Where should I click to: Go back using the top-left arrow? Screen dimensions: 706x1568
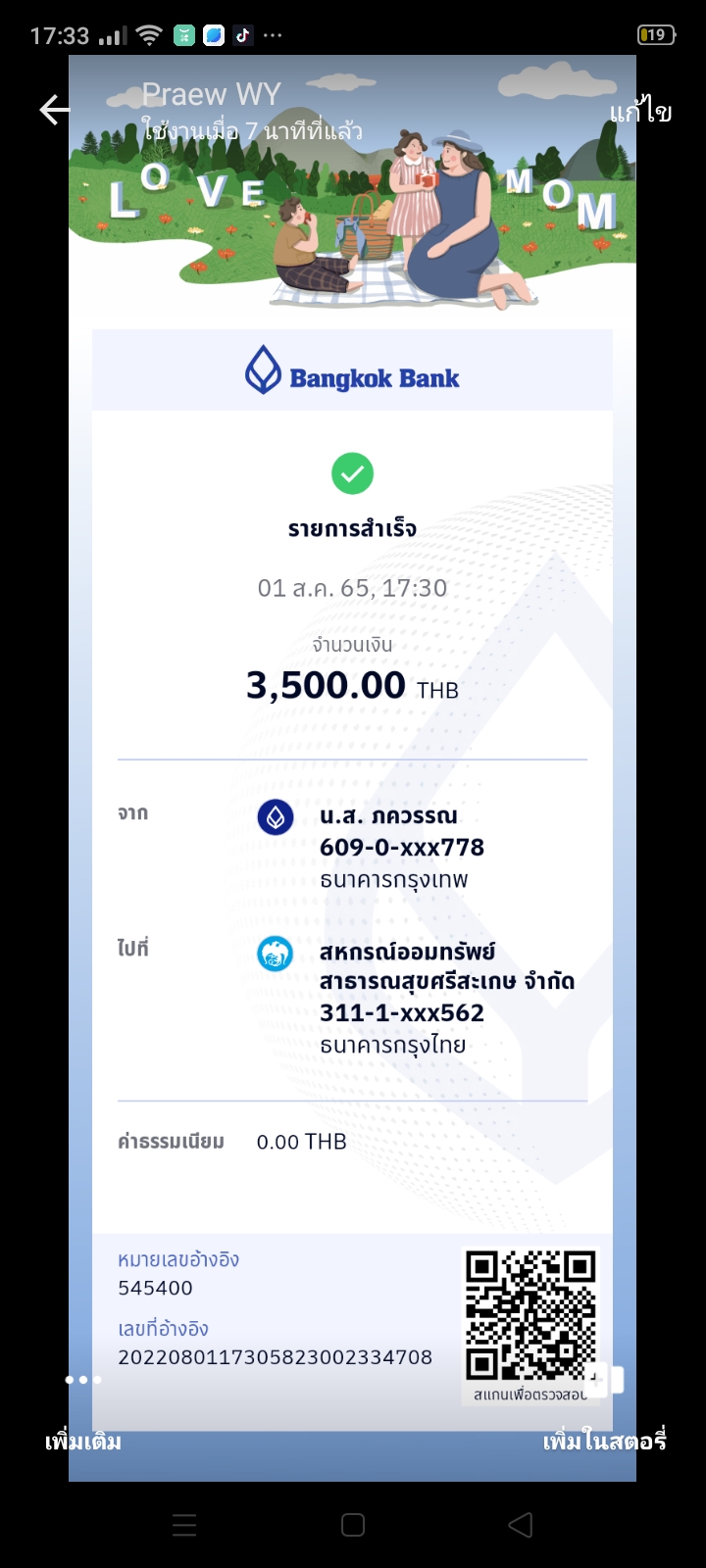click(x=55, y=110)
